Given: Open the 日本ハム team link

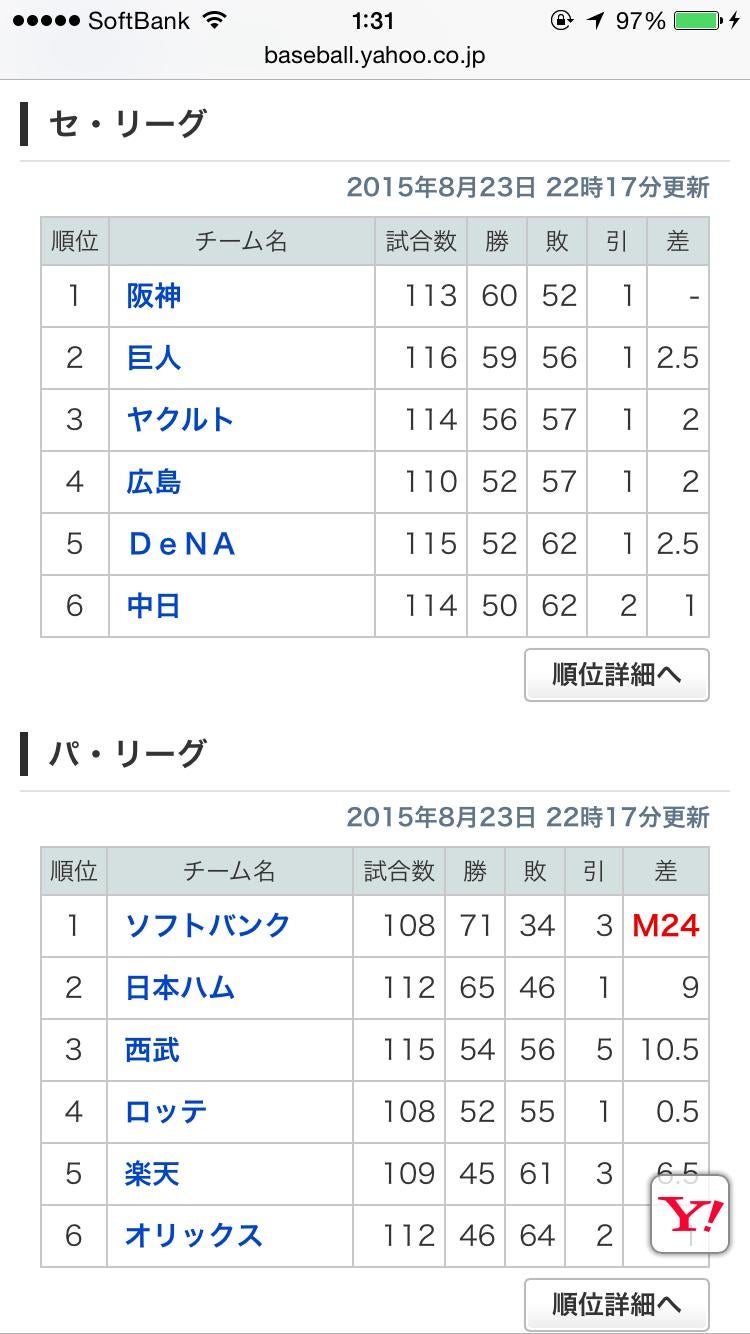Looking at the screenshot, I should point(180,988).
